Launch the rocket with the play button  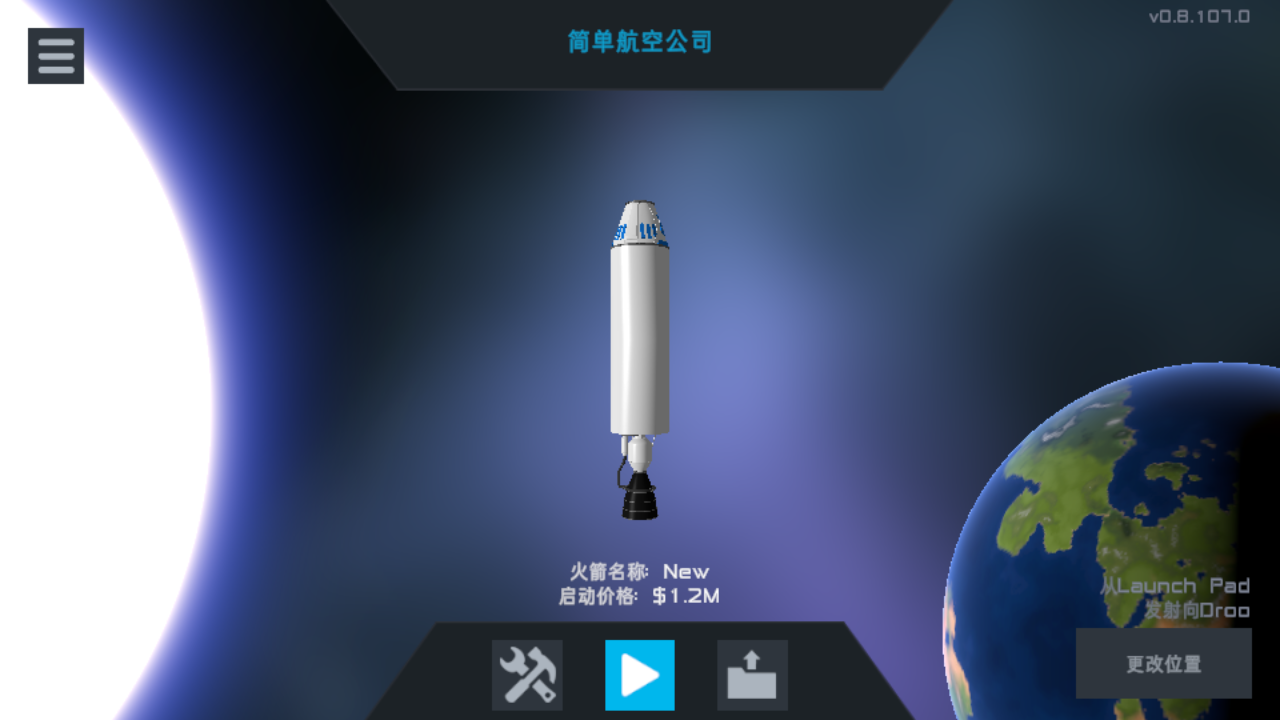pyautogui.click(x=640, y=675)
